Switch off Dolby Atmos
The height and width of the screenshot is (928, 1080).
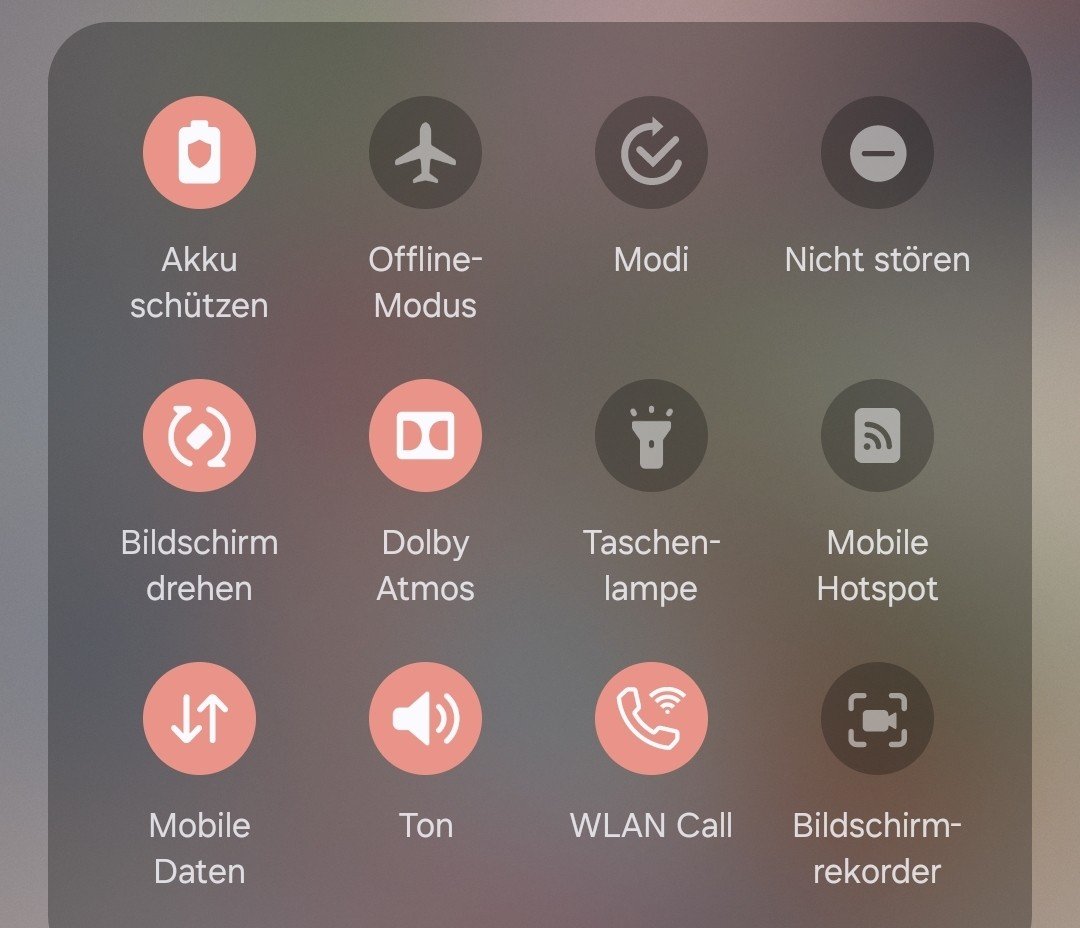point(425,436)
